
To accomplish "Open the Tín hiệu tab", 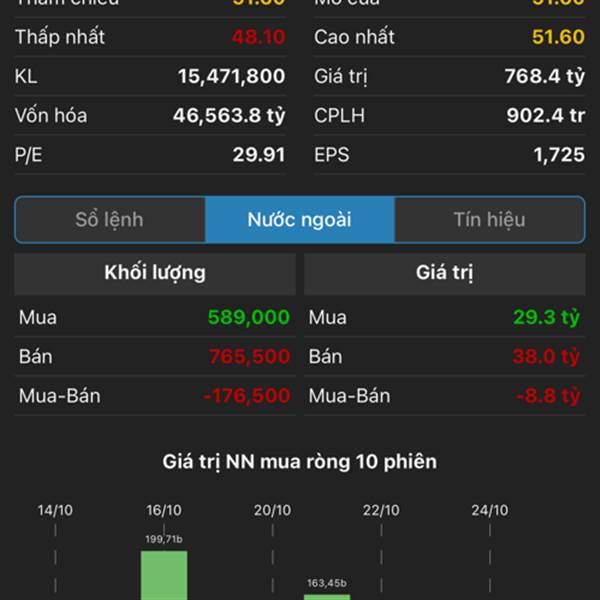I will pyautogui.click(x=489, y=220).
